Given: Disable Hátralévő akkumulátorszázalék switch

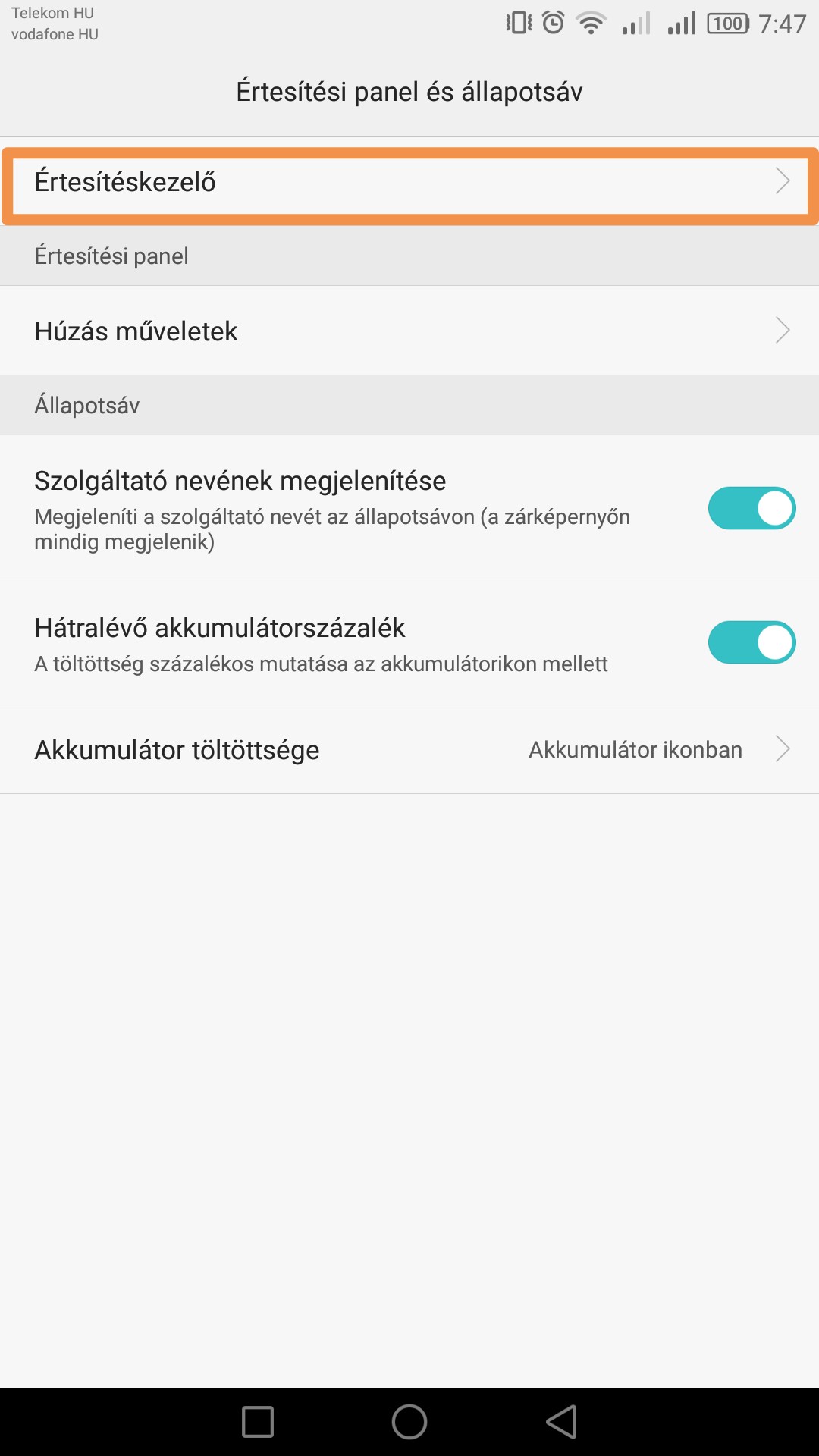Looking at the screenshot, I should tap(752, 642).
